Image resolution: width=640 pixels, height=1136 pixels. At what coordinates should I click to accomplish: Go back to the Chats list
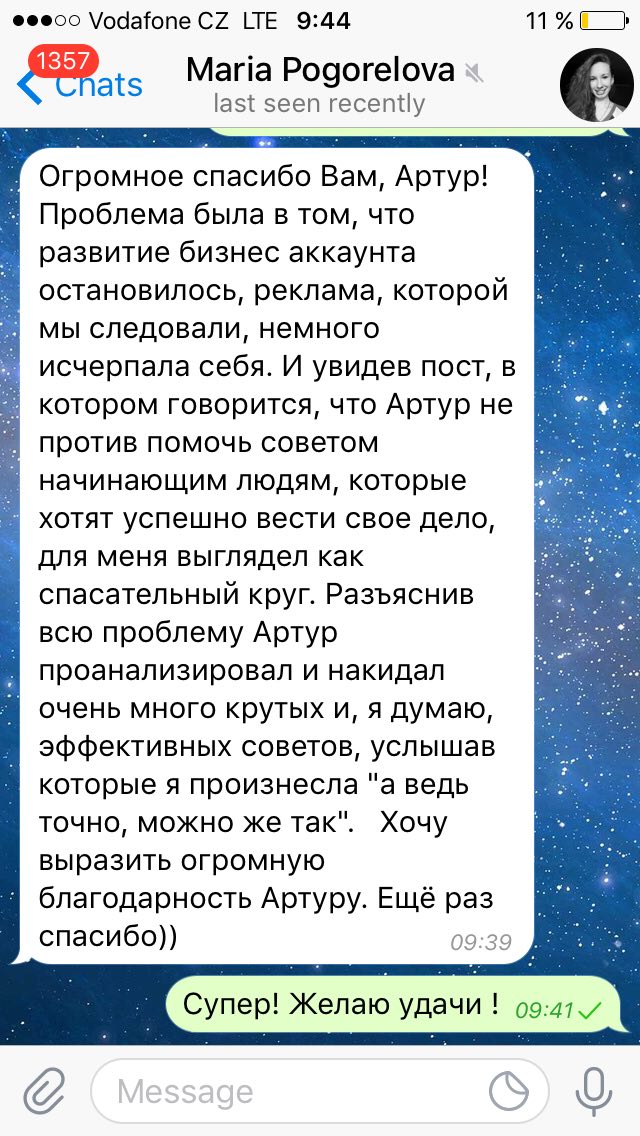pos(80,85)
